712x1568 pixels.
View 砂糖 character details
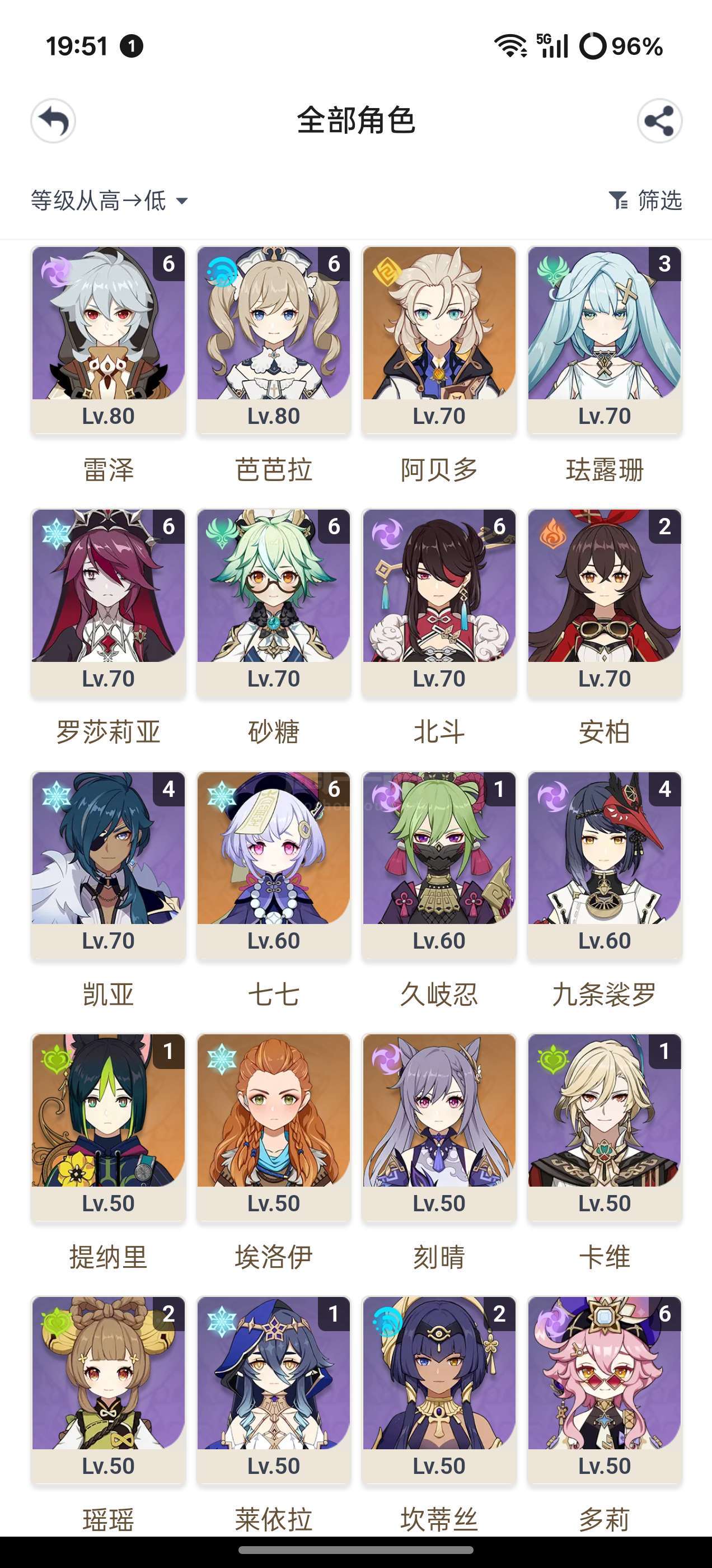click(273, 602)
